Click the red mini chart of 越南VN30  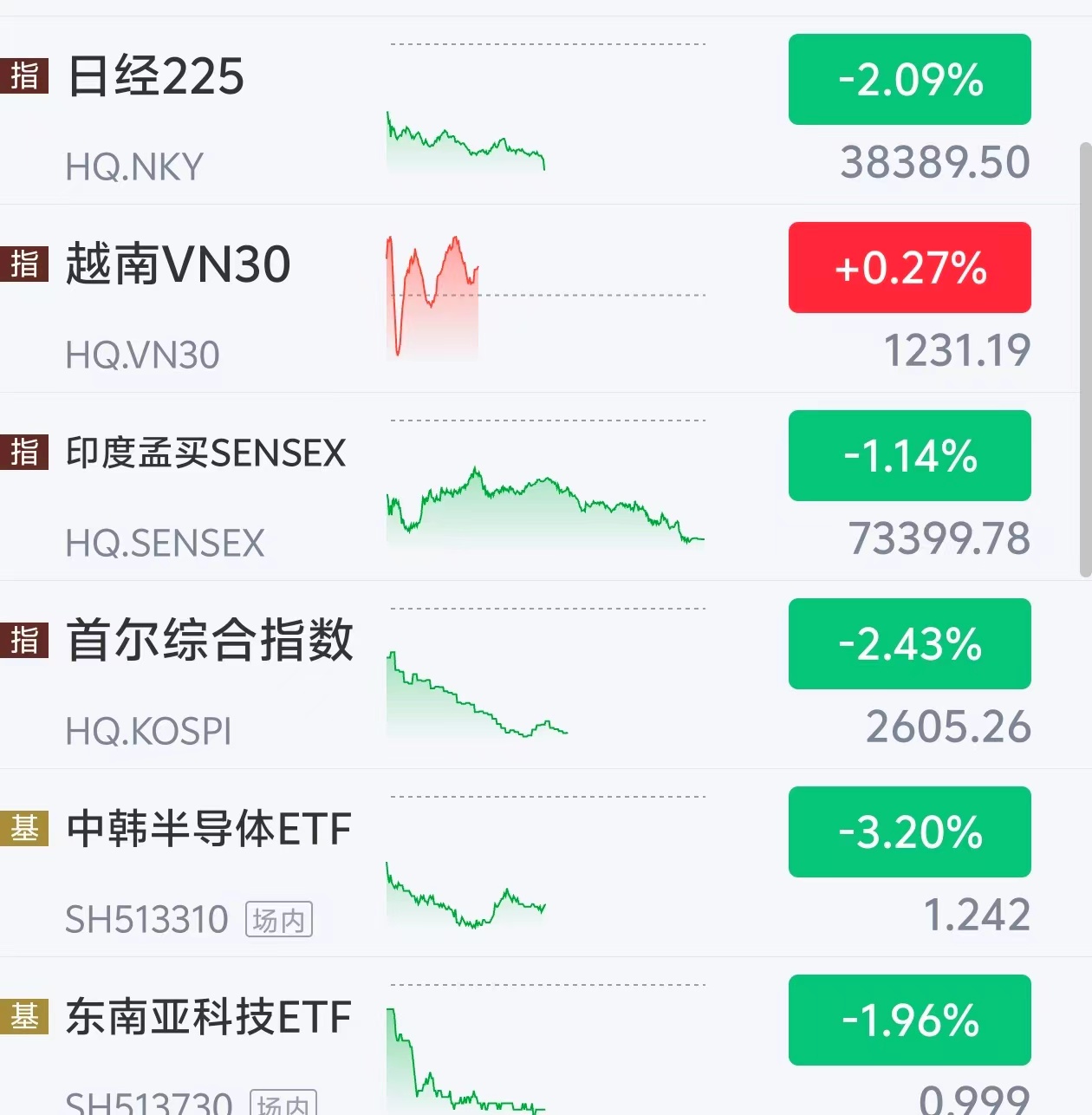pos(433,295)
